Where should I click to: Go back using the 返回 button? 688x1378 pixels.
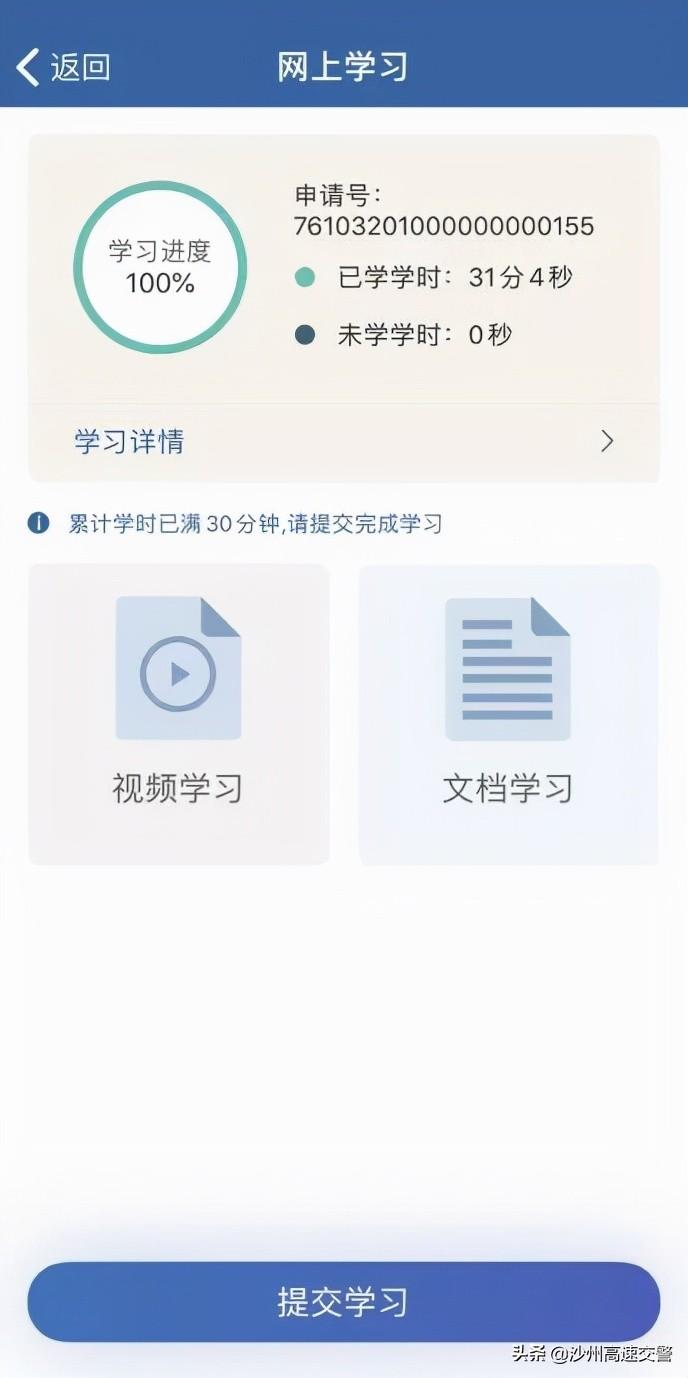[x=62, y=68]
